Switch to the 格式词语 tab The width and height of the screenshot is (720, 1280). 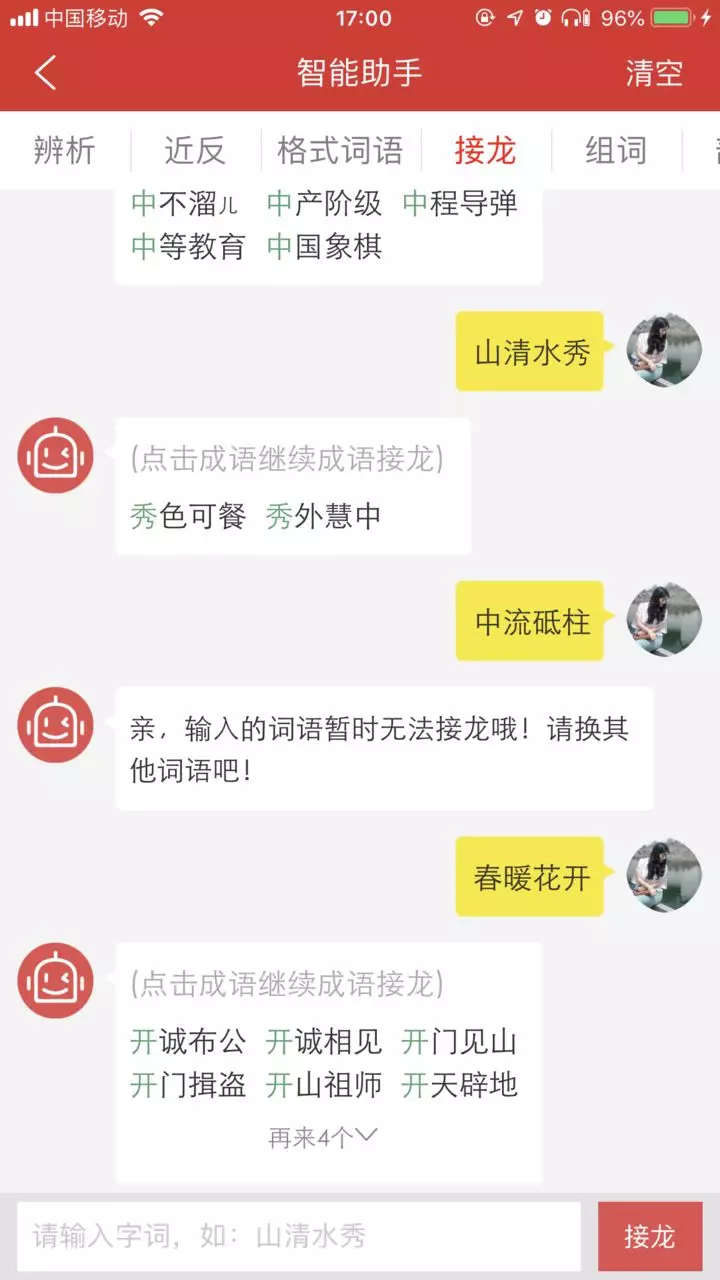(340, 150)
